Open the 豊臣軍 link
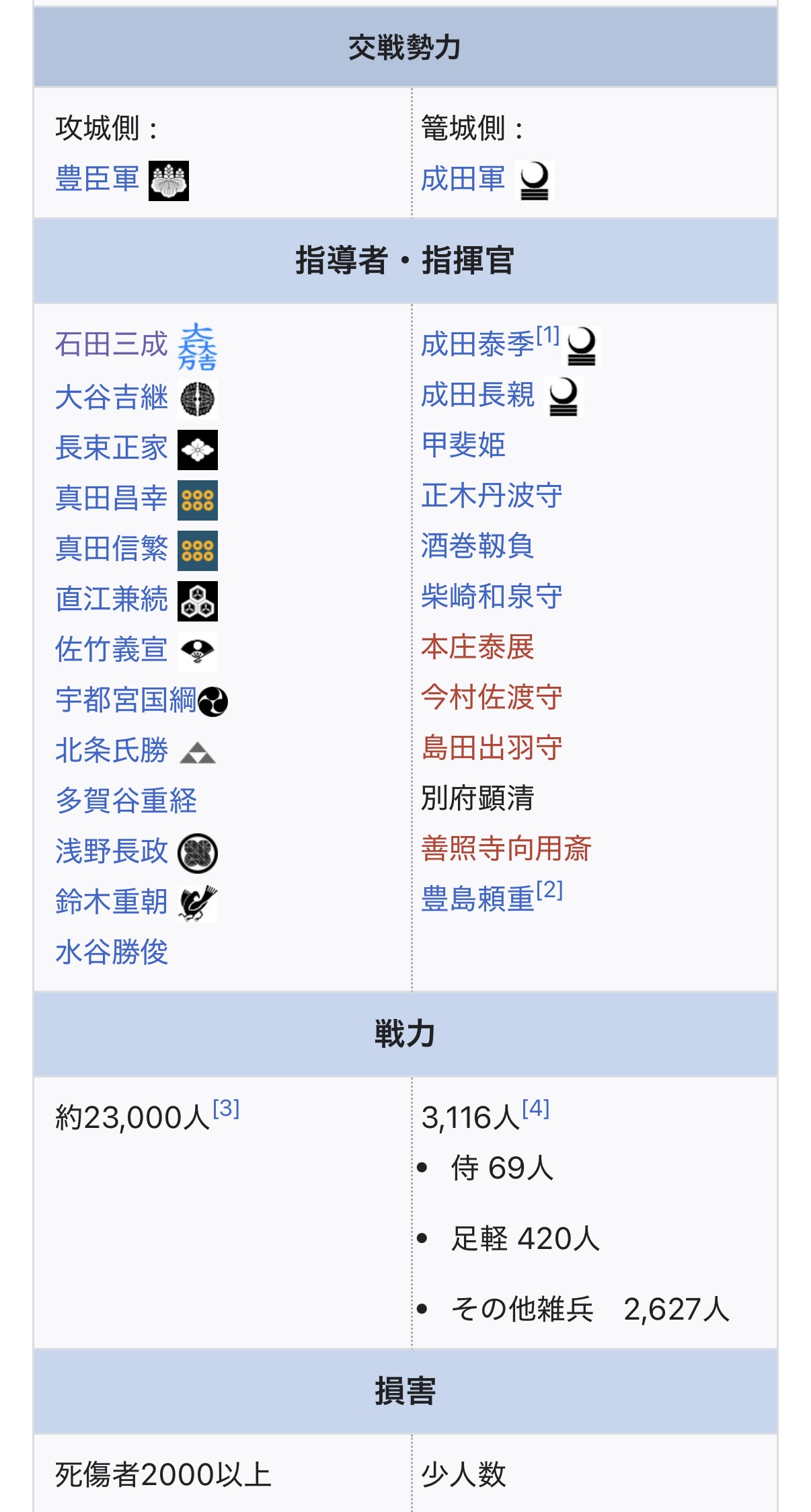Screen dimensions: 811x1512 [97, 180]
